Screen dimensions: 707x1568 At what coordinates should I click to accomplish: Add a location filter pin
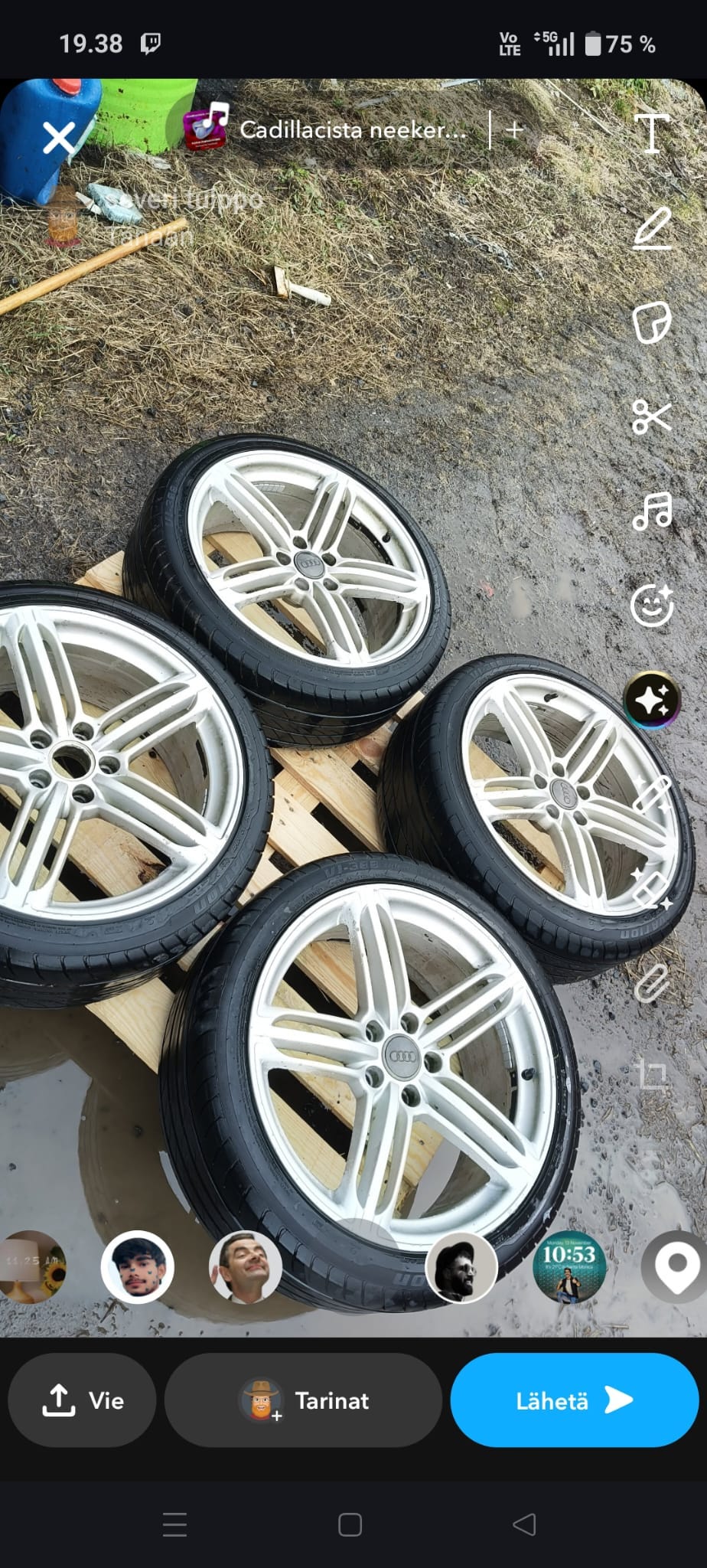click(x=676, y=1267)
